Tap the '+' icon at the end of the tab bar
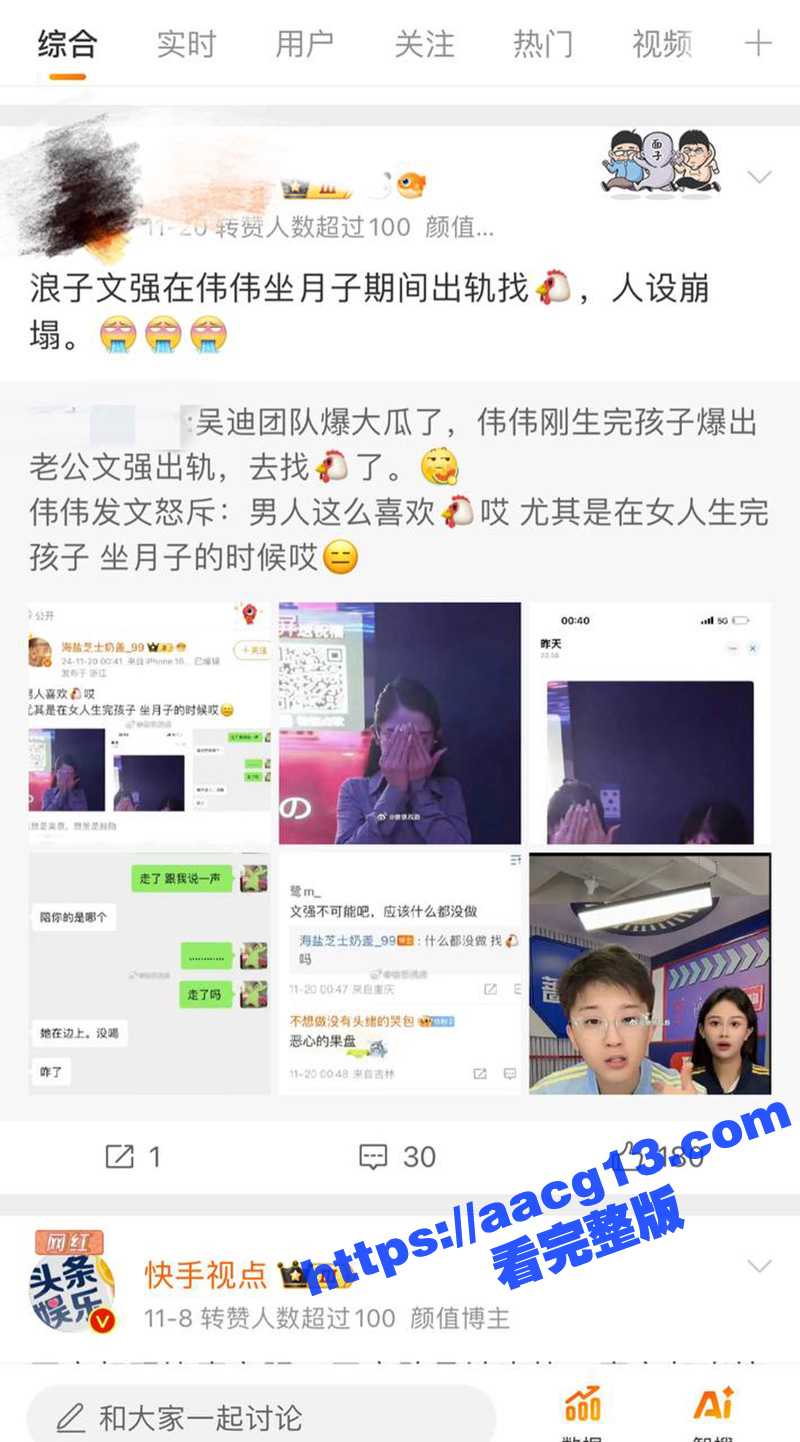 (757, 43)
